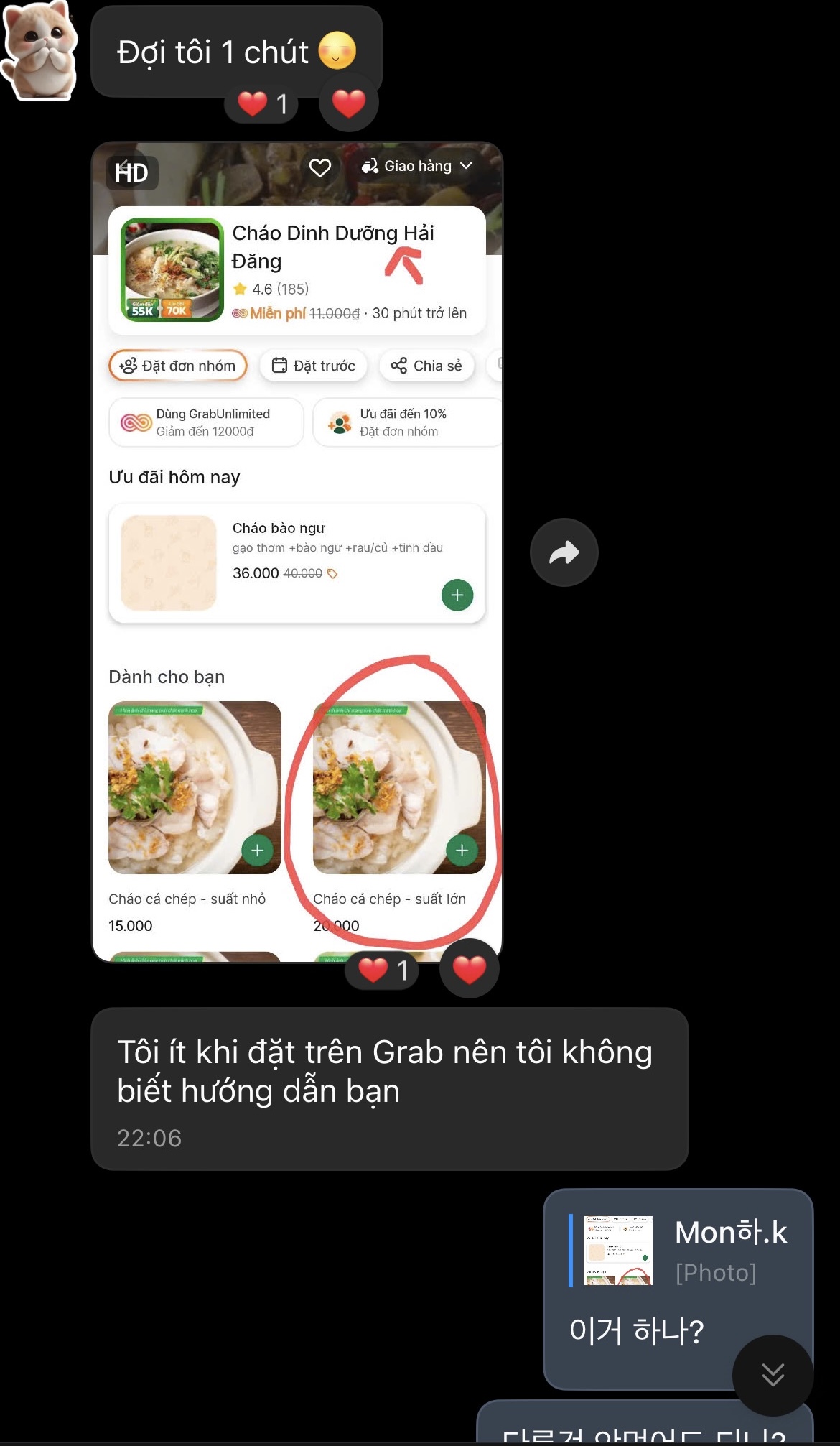Jump to the quoted Mon하.k photo message
Image resolution: width=840 pixels, height=1446 pixels.
(678, 1251)
